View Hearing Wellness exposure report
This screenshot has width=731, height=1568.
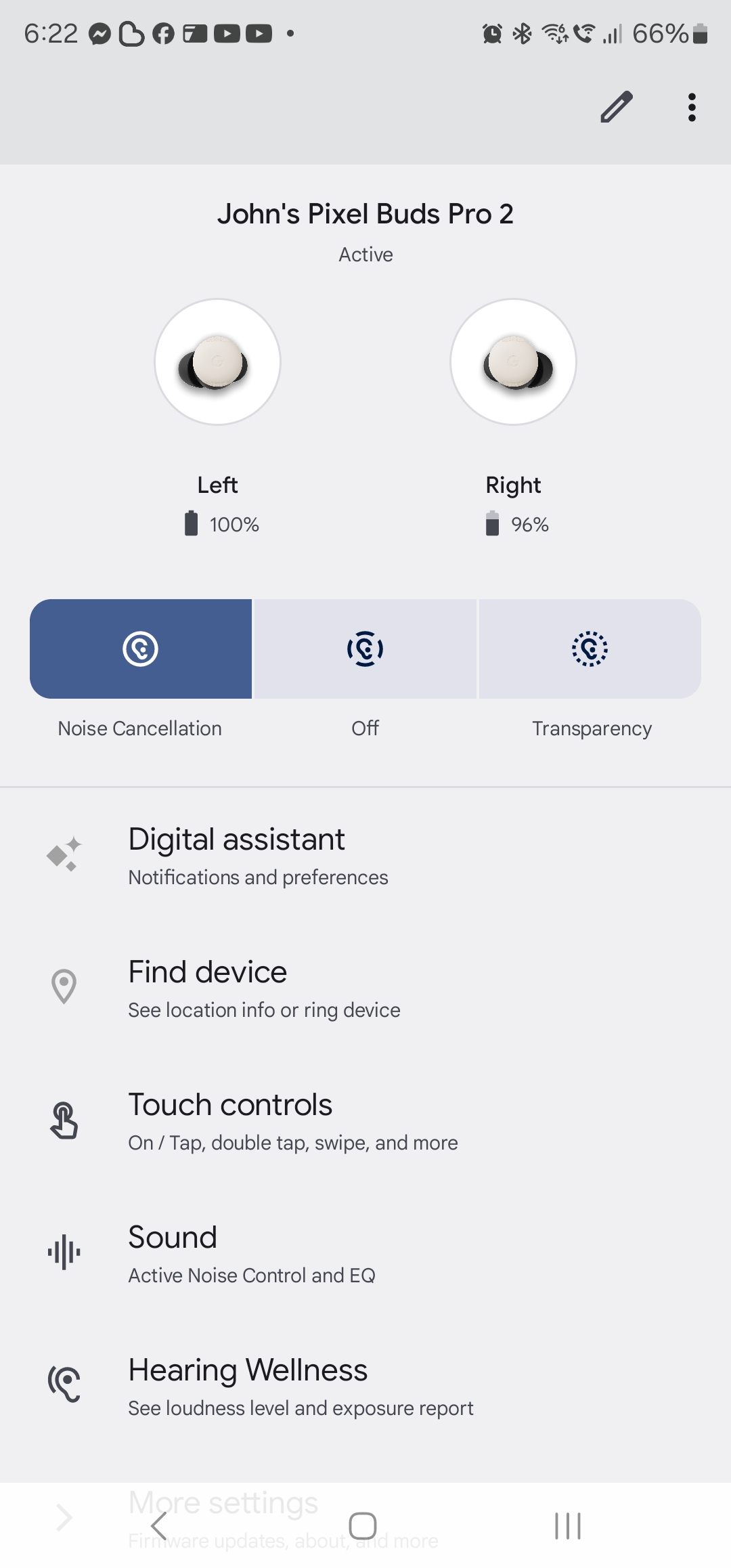pos(365,1386)
